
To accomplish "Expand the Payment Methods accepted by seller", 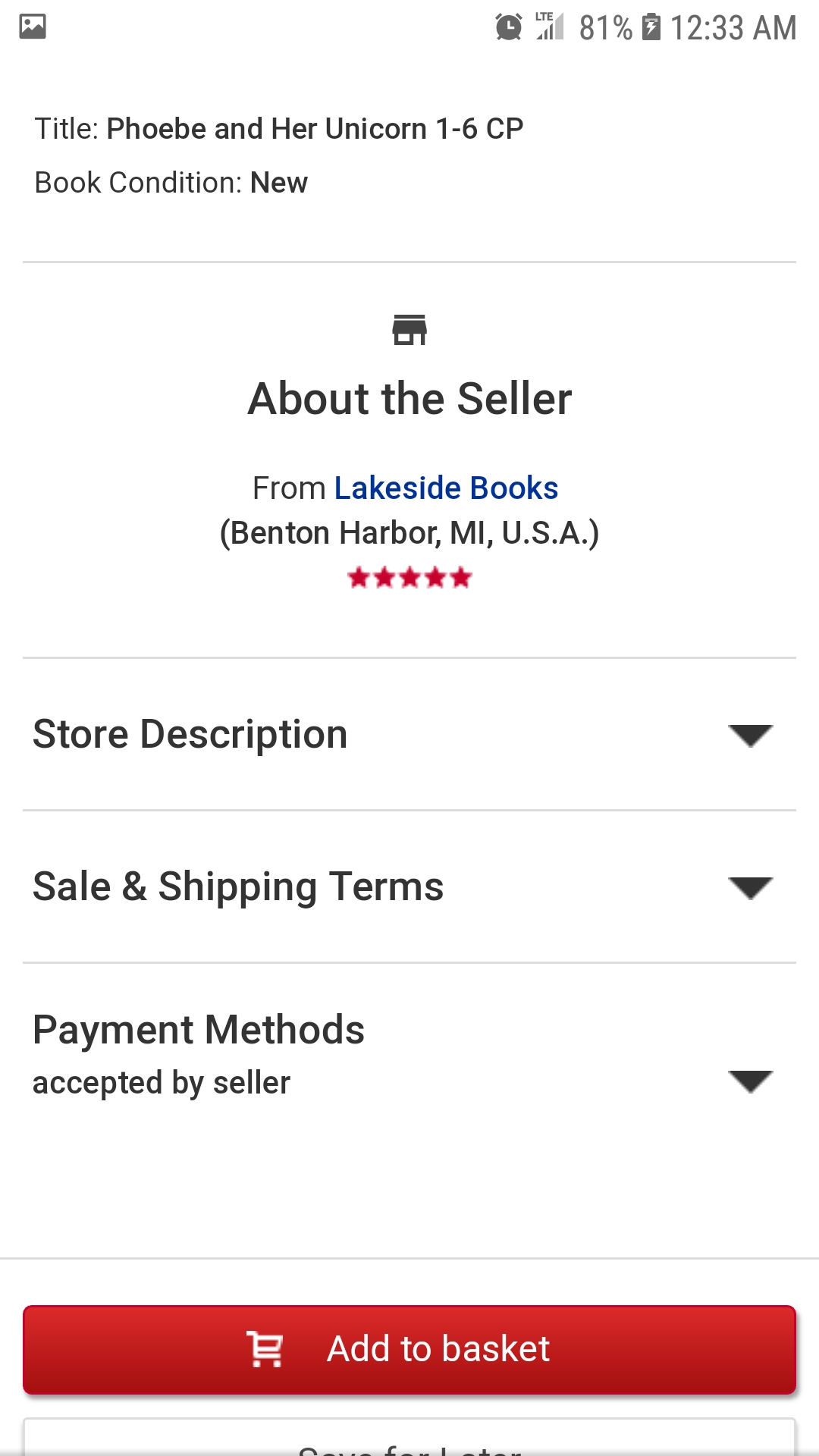I will click(409, 1054).
